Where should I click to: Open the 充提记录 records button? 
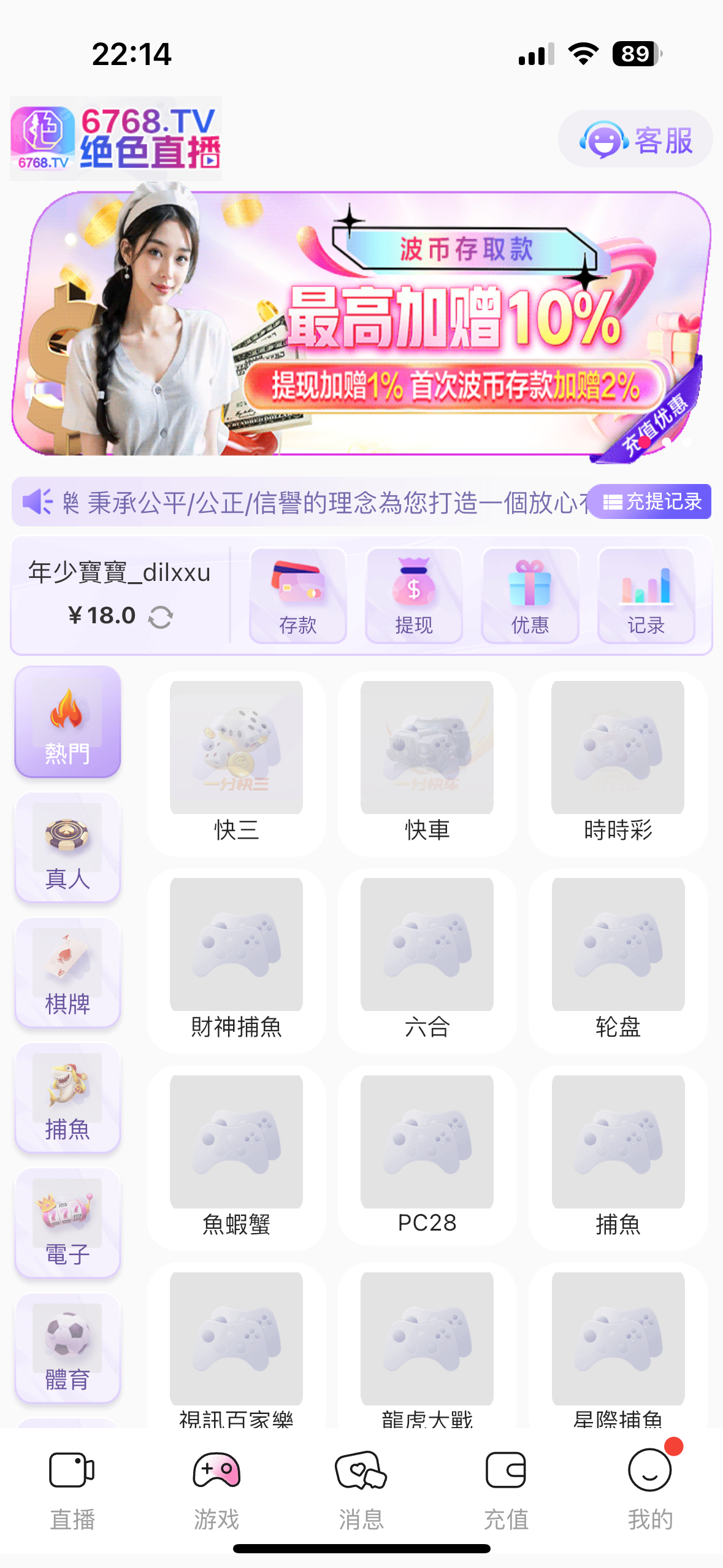click(650, 501)
